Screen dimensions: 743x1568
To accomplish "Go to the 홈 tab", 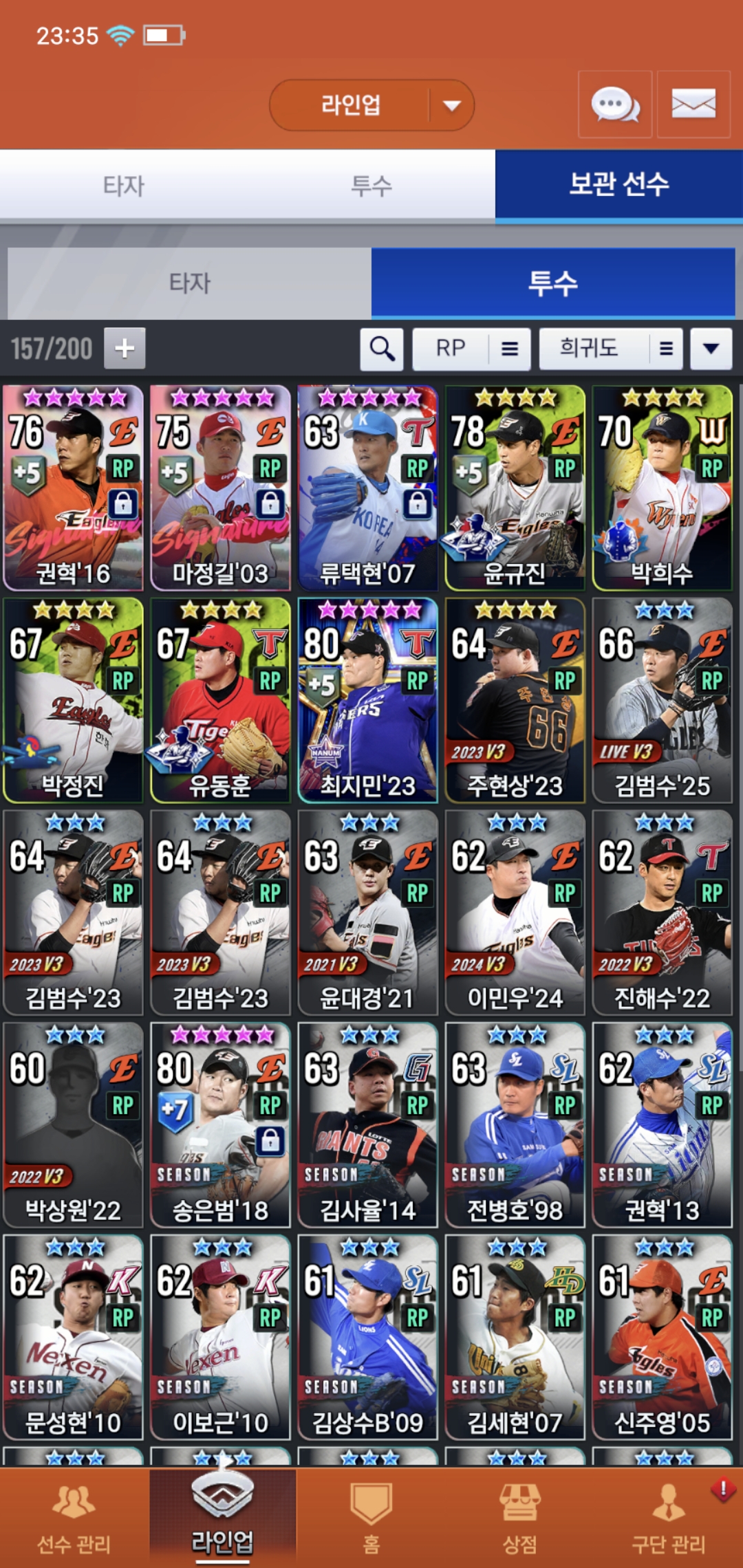I will click(x=371, y=1518).
